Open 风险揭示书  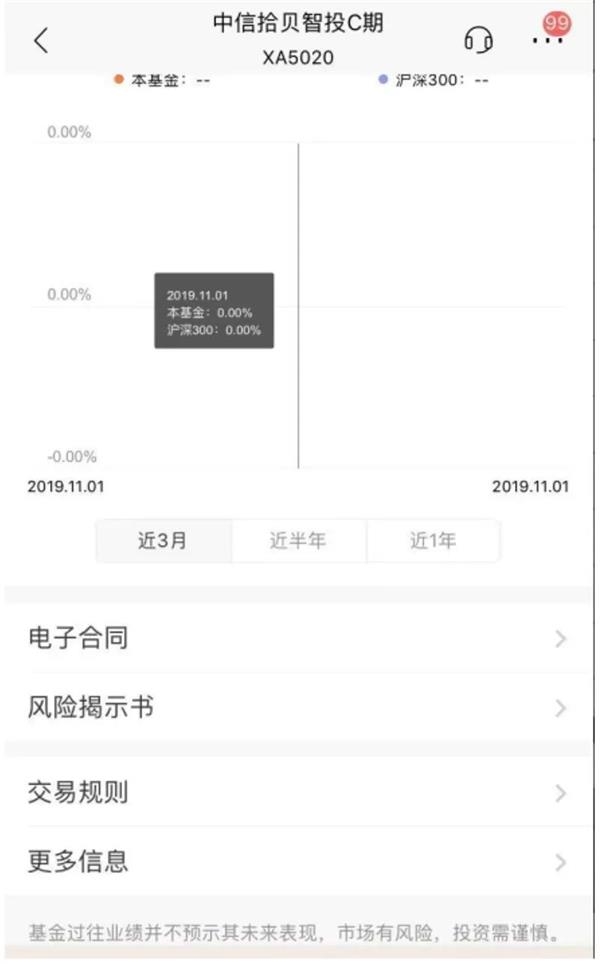coord(300,708)
